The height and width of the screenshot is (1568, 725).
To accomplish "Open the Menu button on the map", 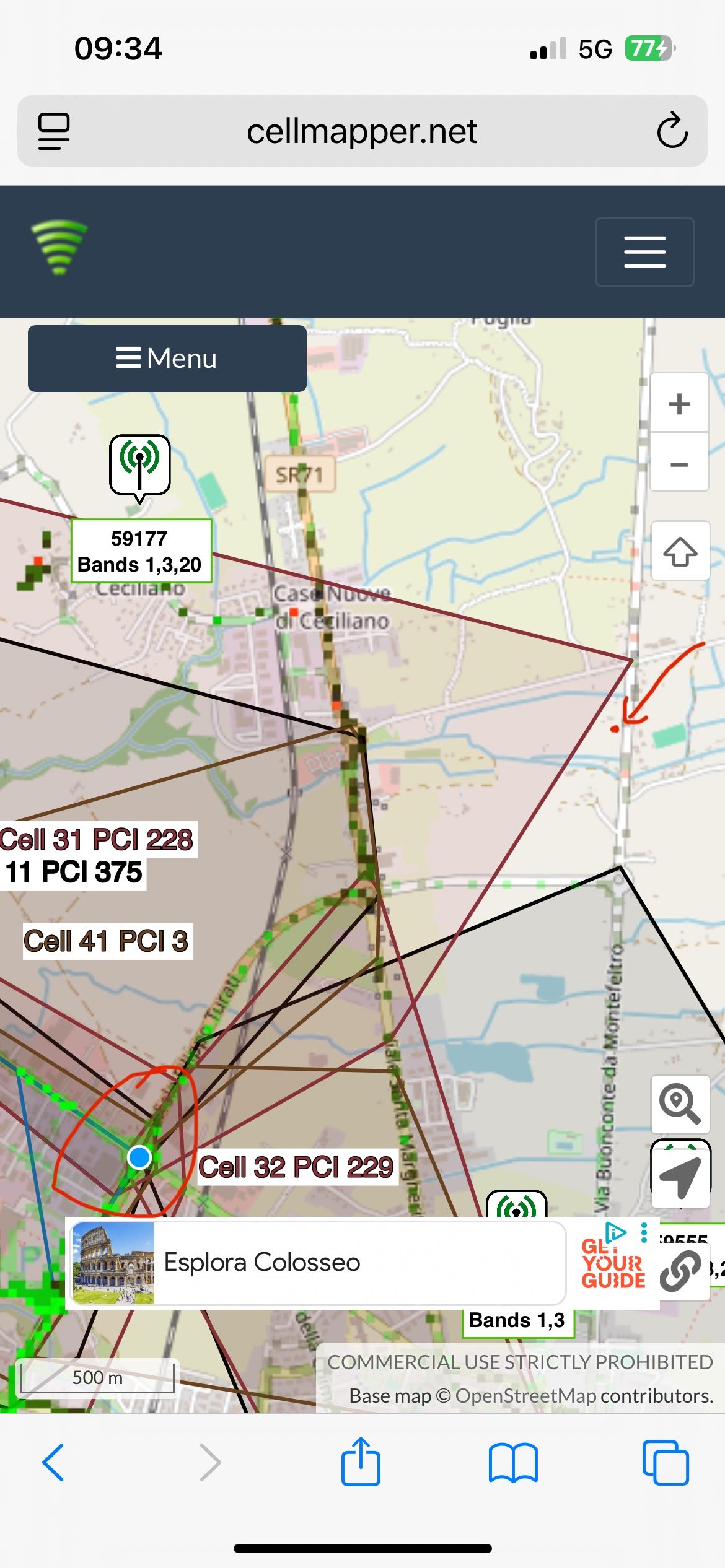I will (x=167, y=359).
